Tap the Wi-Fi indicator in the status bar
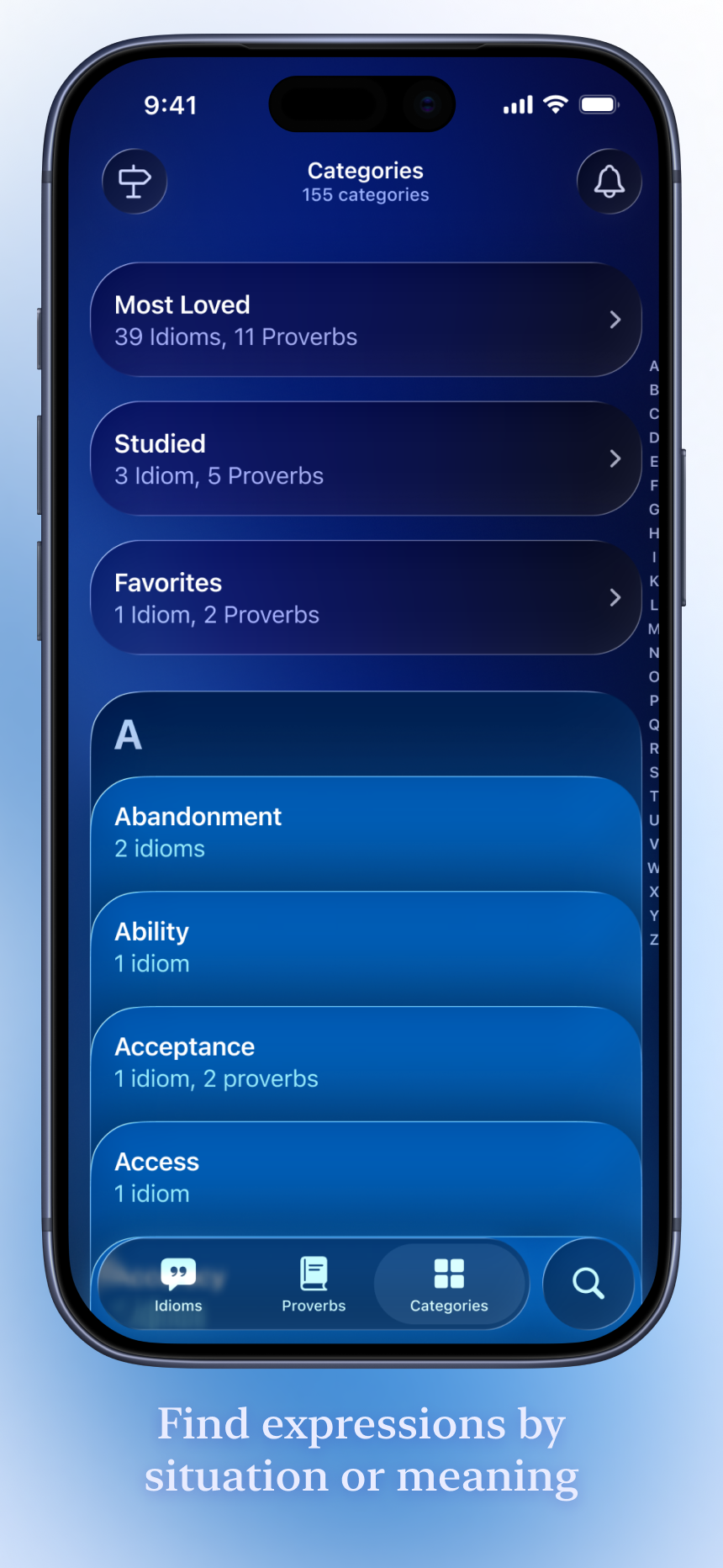The width and height of the screenshot is (723, 1568). click(554, 105)
